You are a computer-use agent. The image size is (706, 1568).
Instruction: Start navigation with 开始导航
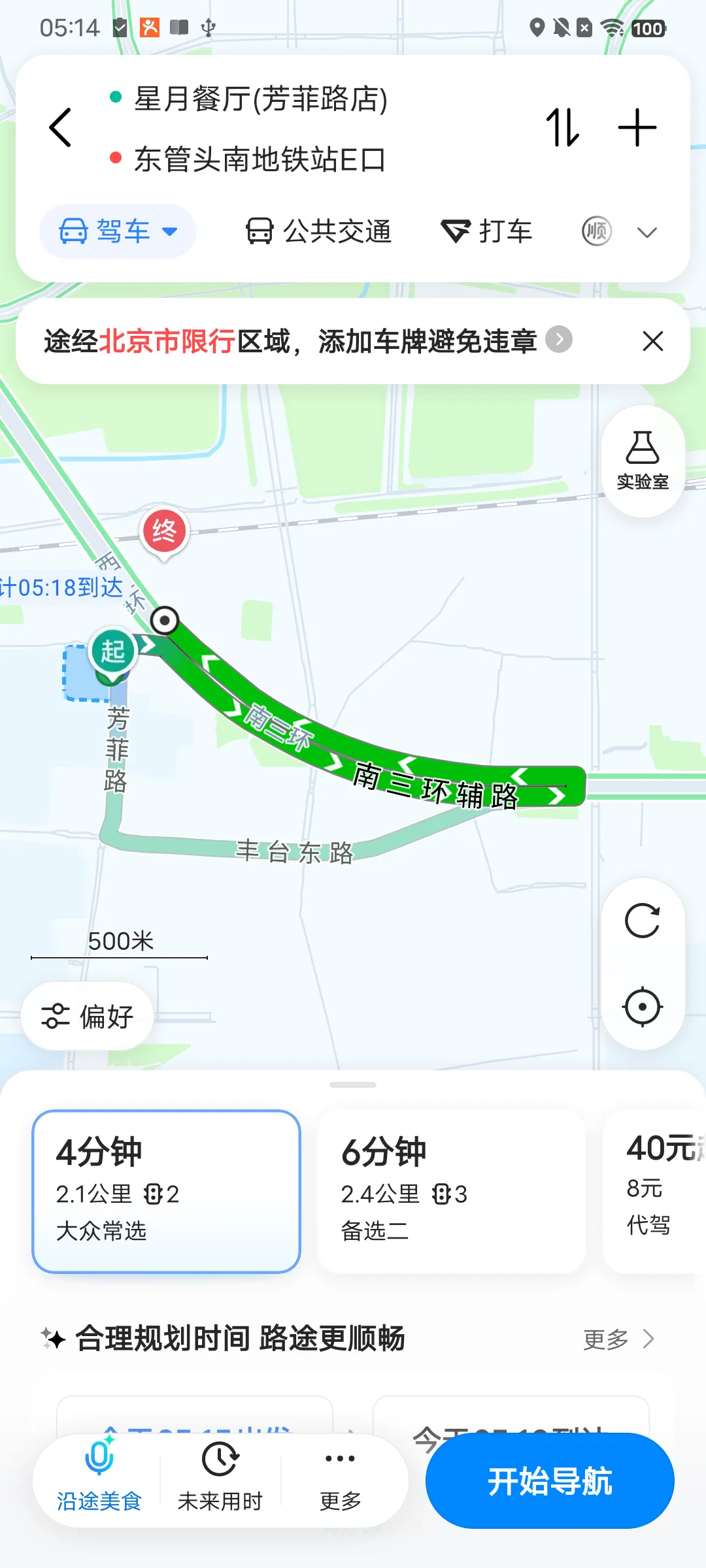tap(550, 1480)
